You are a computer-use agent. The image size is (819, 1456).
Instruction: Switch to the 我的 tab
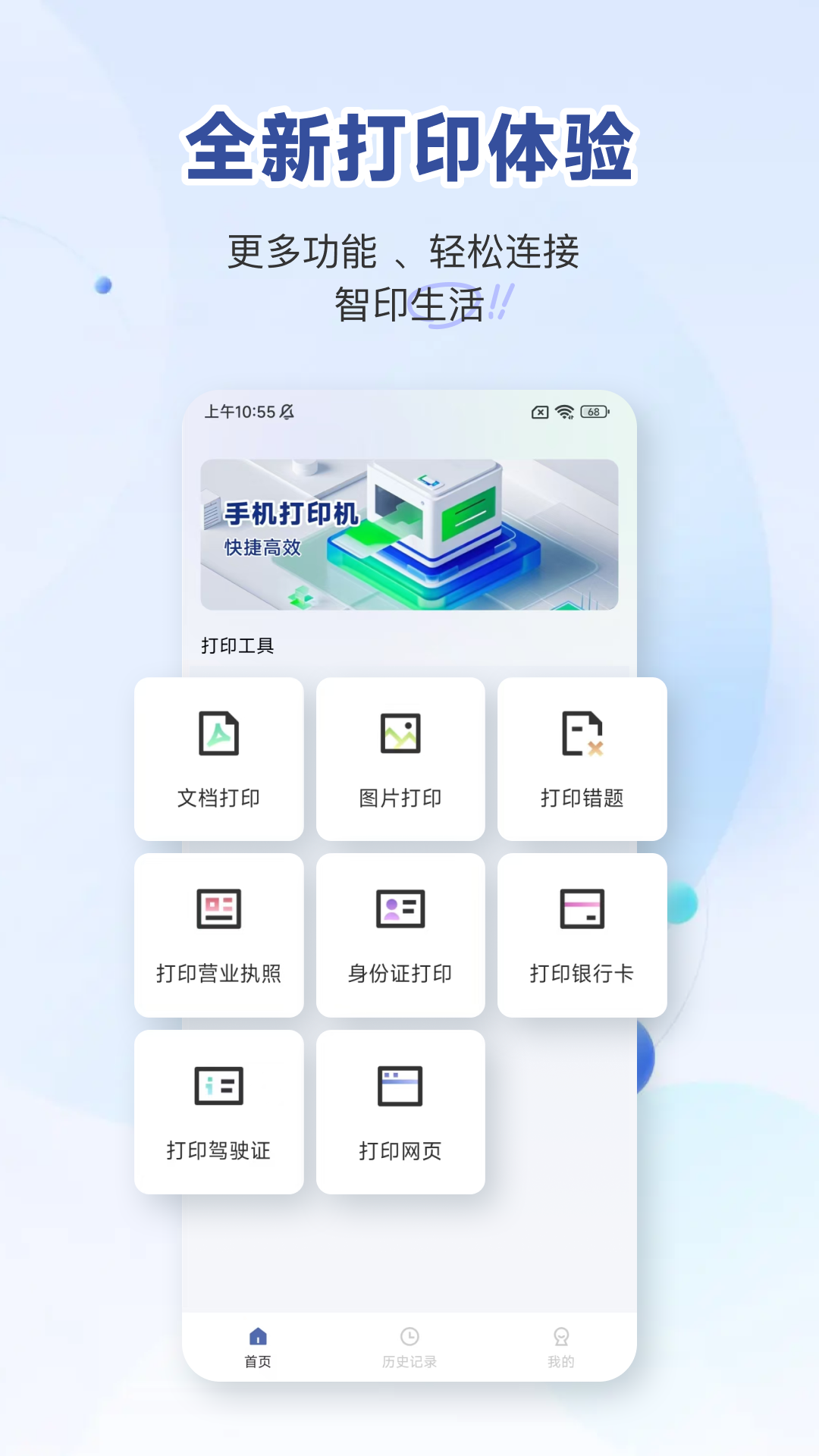click(x=560, y=1357)
